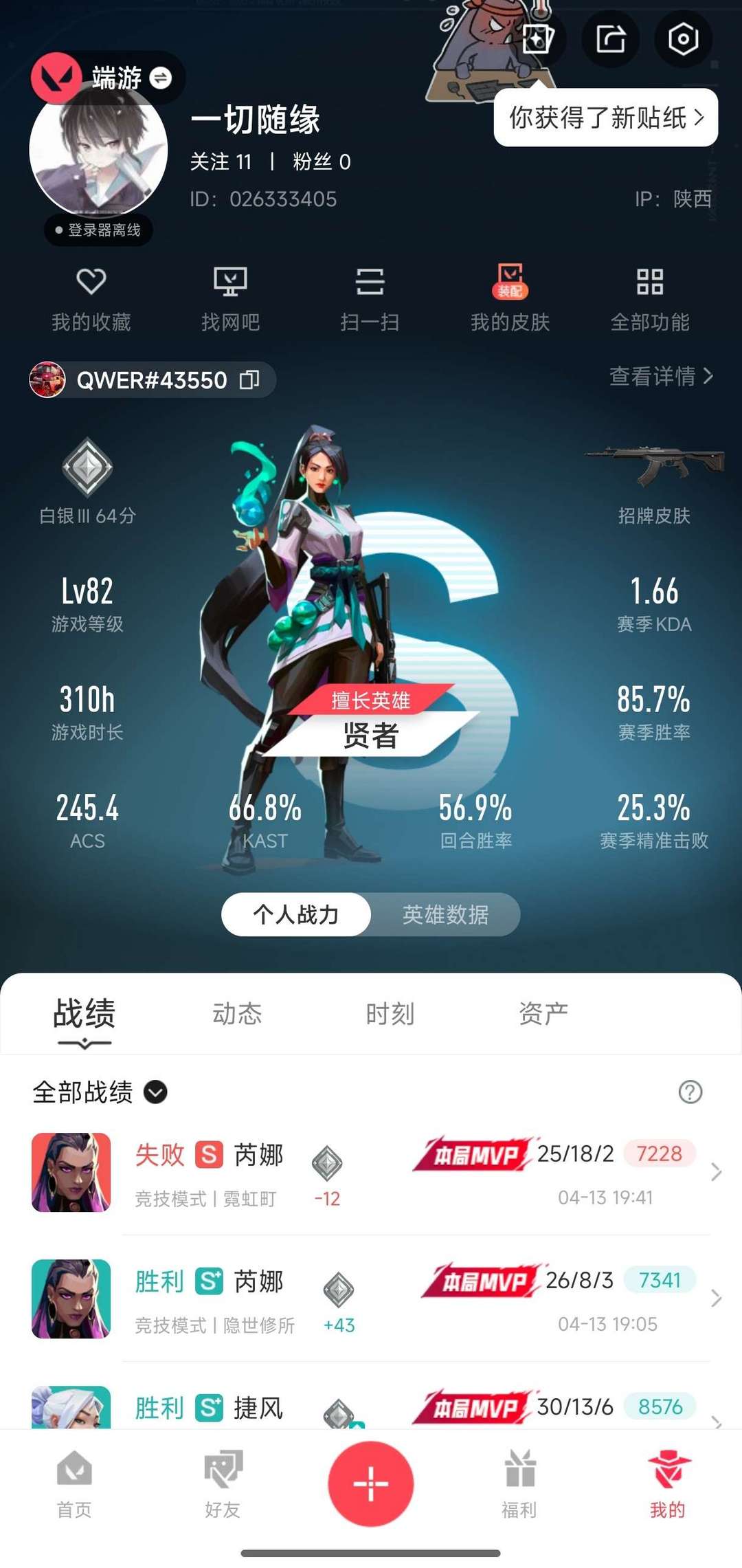This screenshot has width=742, height=1568.
Task: Expand the 全部战绩 dropdown filter
Action: (x=100, y=1092)
